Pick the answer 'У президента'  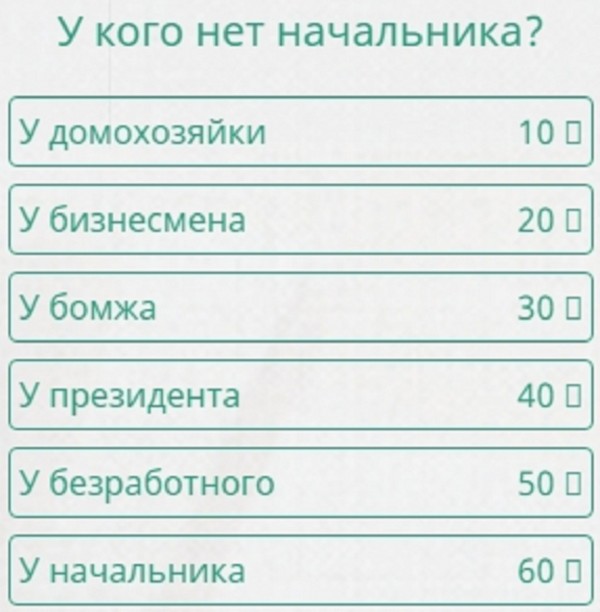tap(300, 396)
